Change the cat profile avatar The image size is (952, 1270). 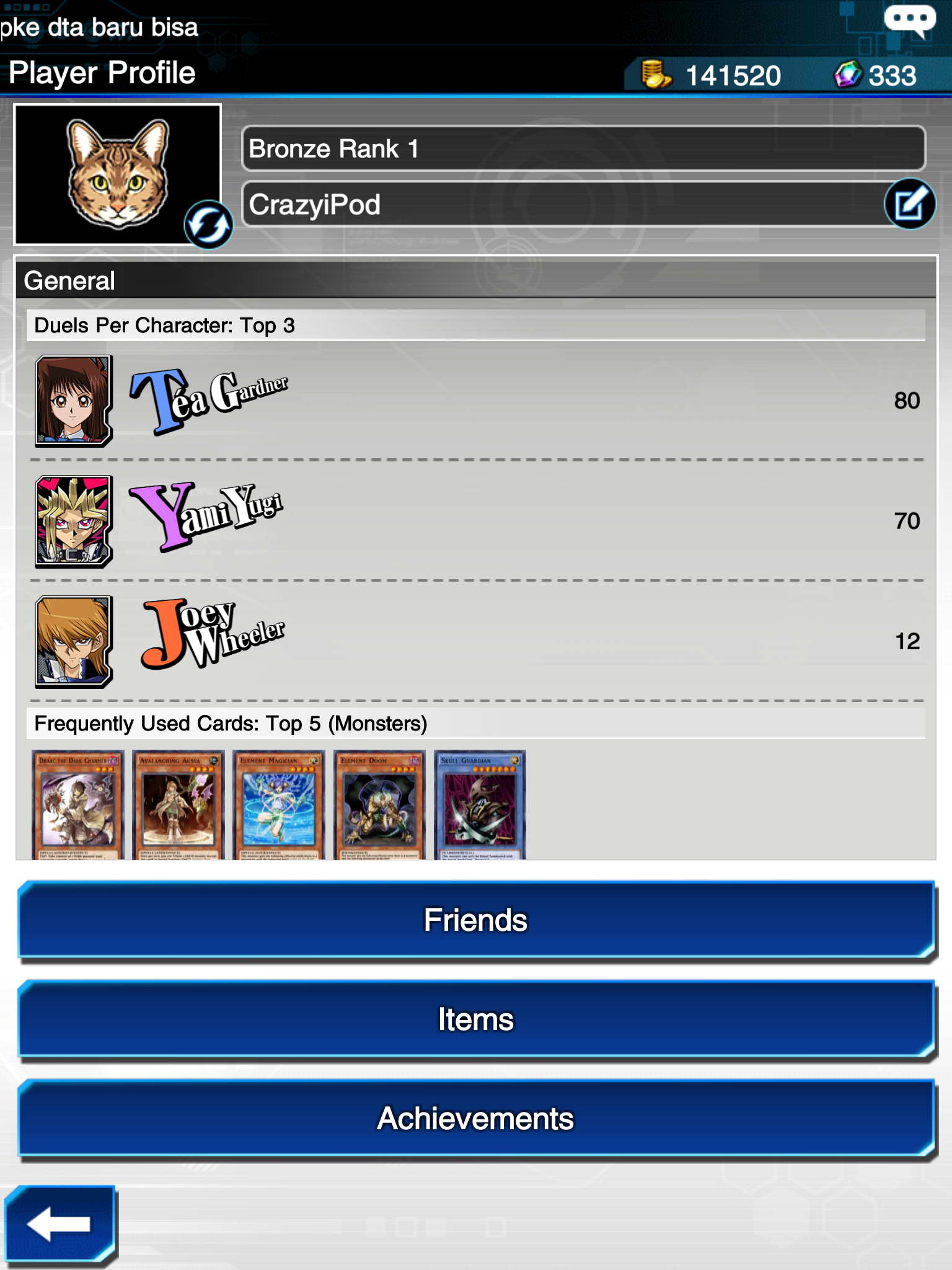(208, 224)
